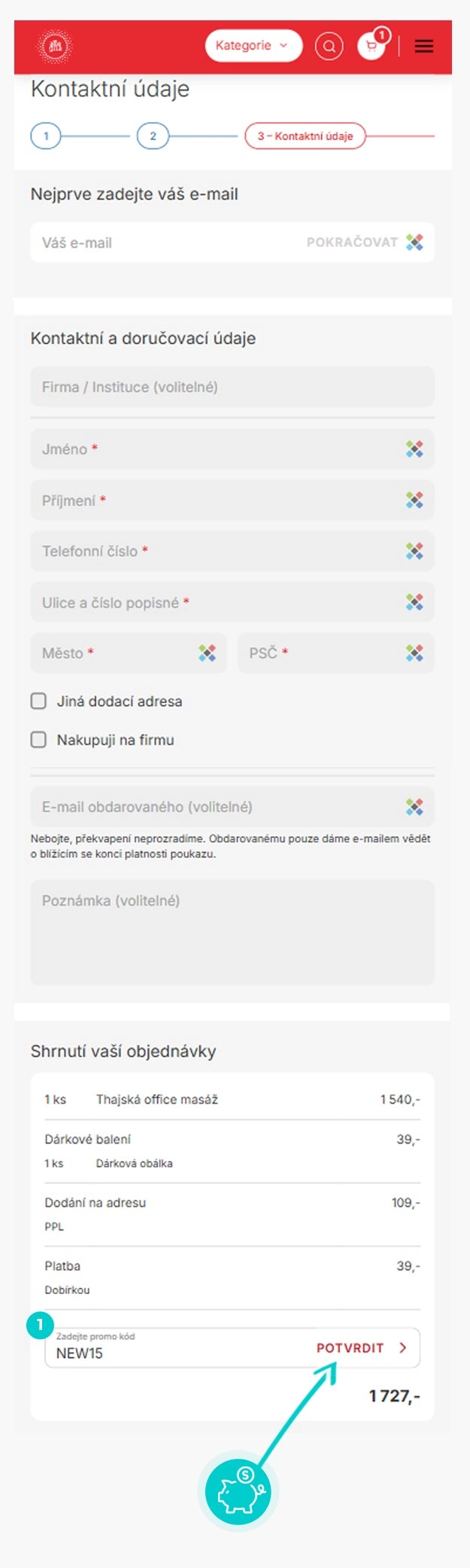Tap the Pokračovat button
This screenshot has height=1568, width=470.
352,242
